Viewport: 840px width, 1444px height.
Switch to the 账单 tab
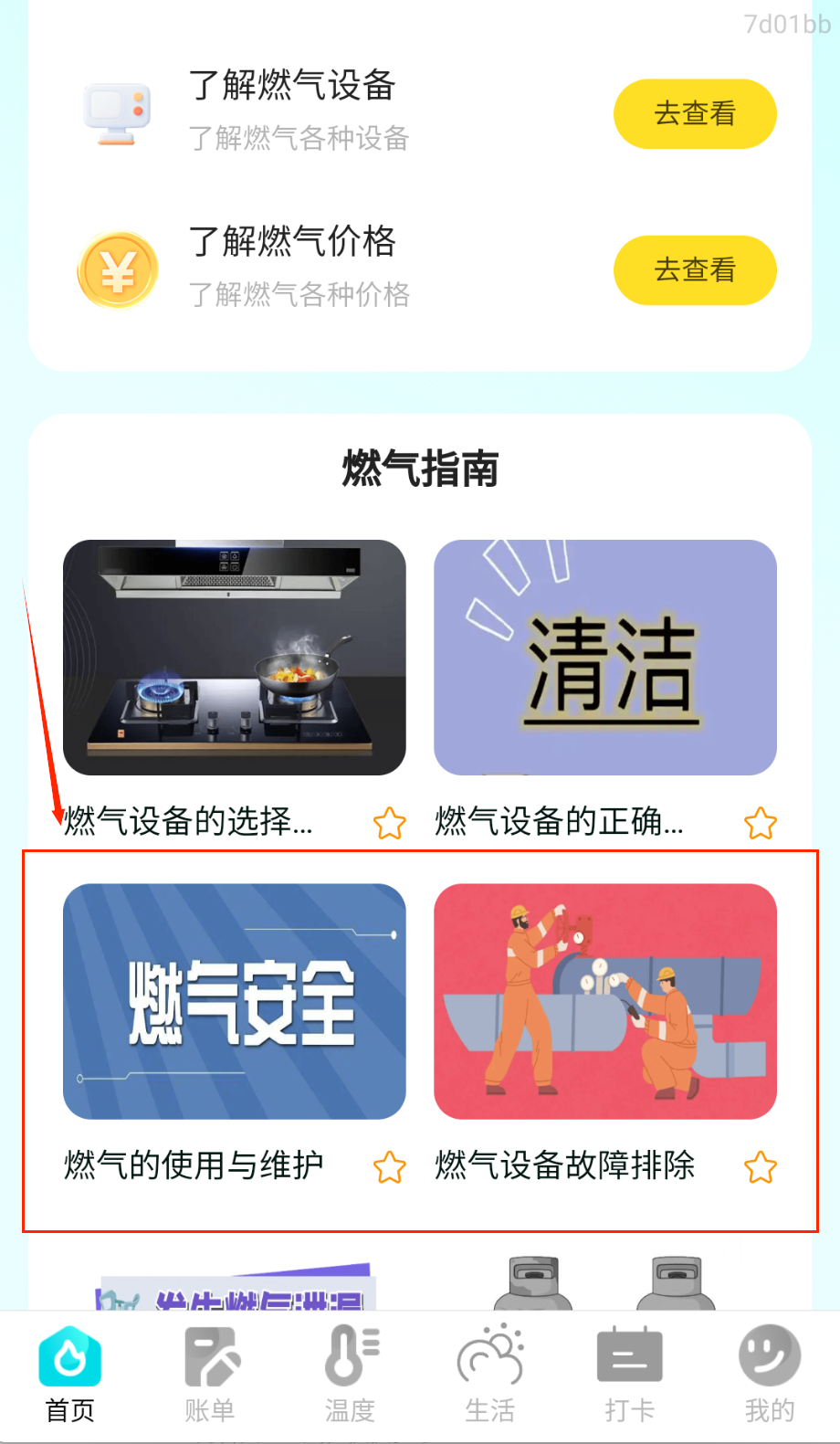pyautogui.click(x=210, y=1375)
